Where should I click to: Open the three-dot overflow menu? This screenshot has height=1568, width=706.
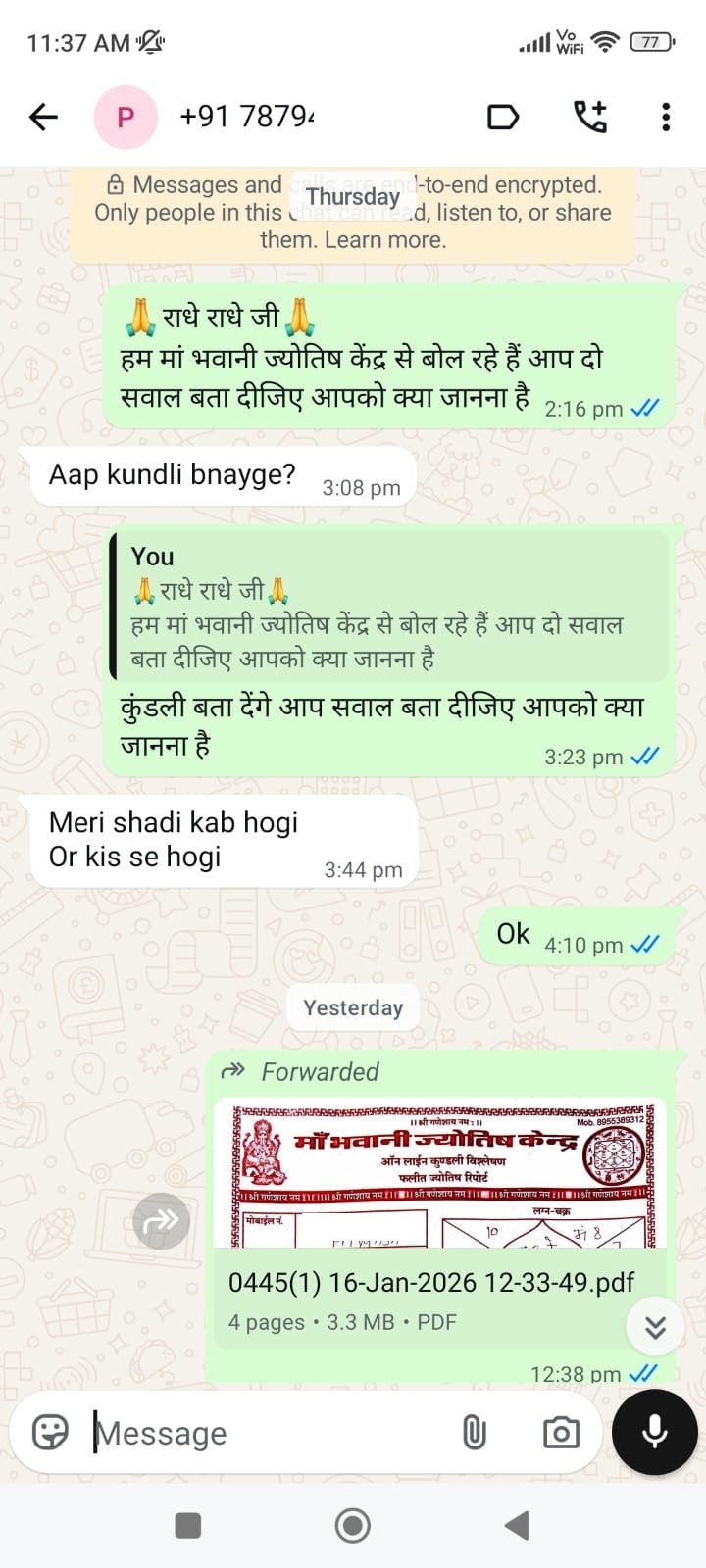[666, 117]
